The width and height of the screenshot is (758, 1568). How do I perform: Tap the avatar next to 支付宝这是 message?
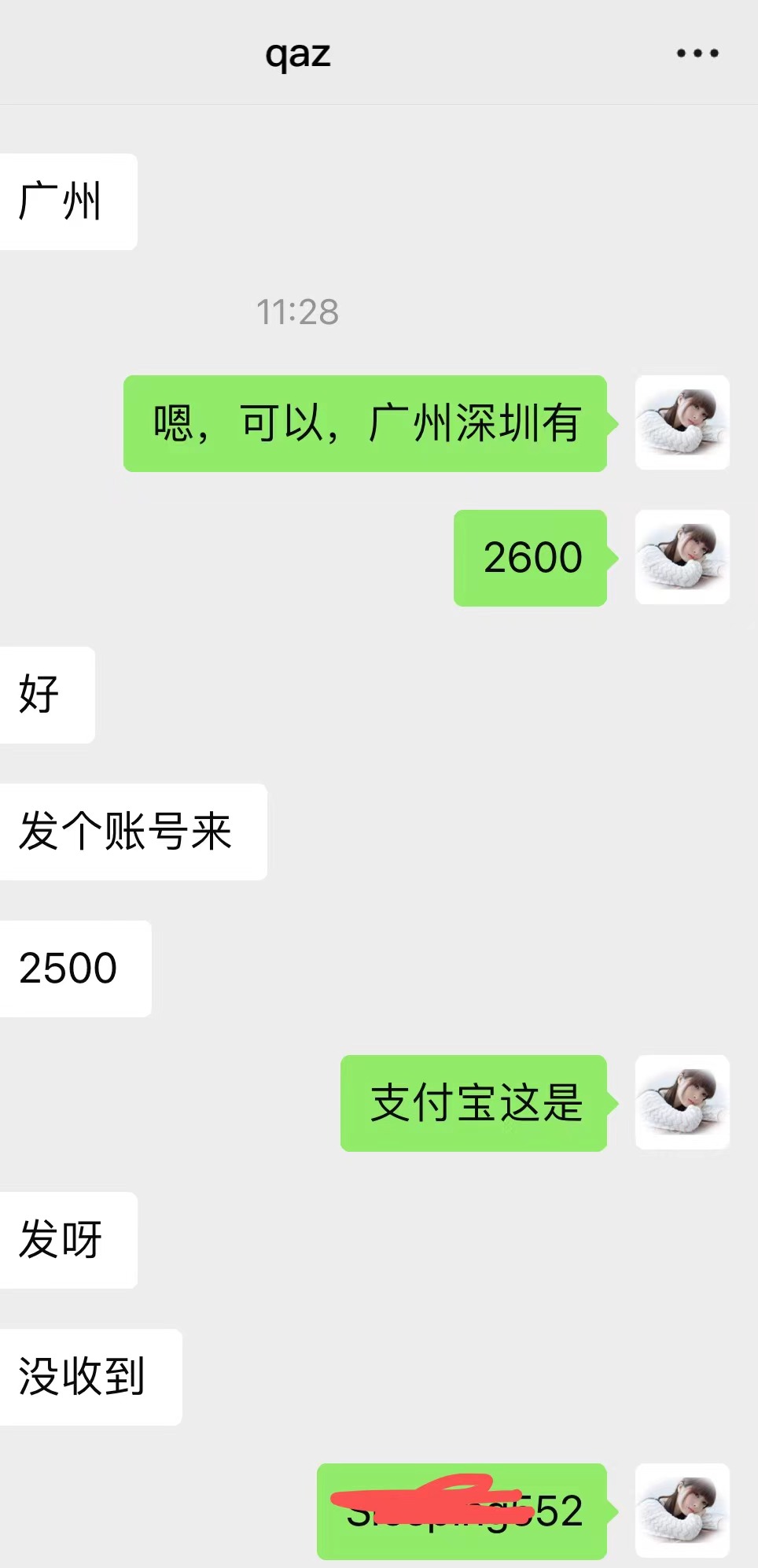pos(682,1102)
